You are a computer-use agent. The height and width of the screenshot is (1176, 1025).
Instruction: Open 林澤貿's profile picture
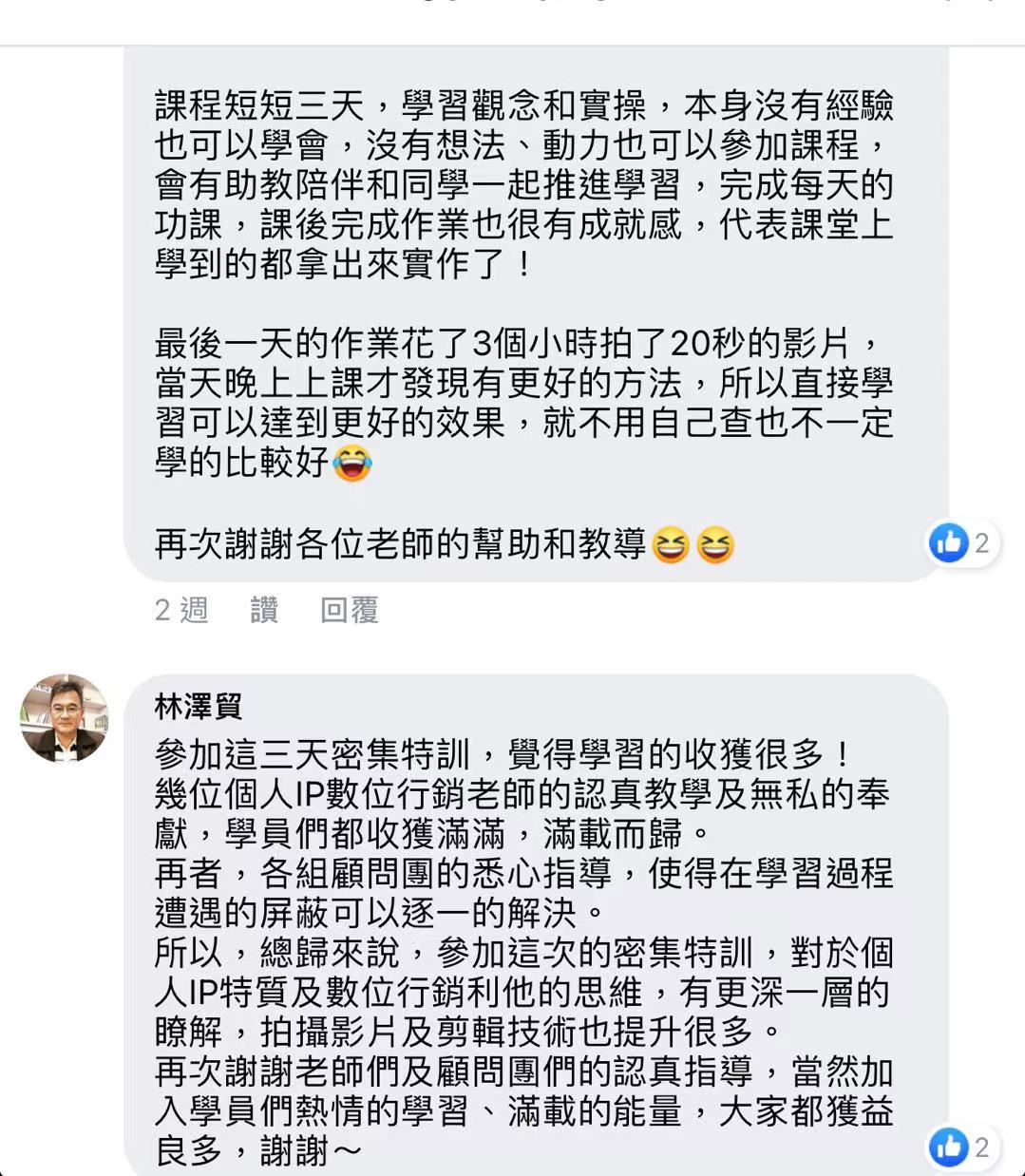tap(65, 718)
